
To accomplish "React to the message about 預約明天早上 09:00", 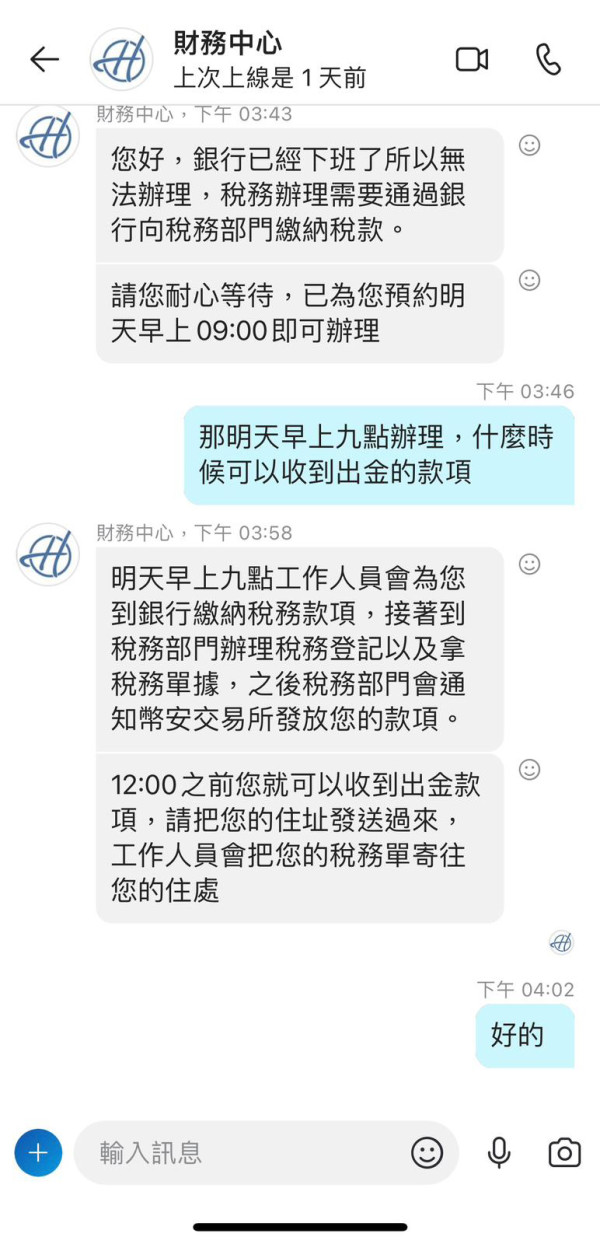I will pyautogui.click(x=530, y=280).
